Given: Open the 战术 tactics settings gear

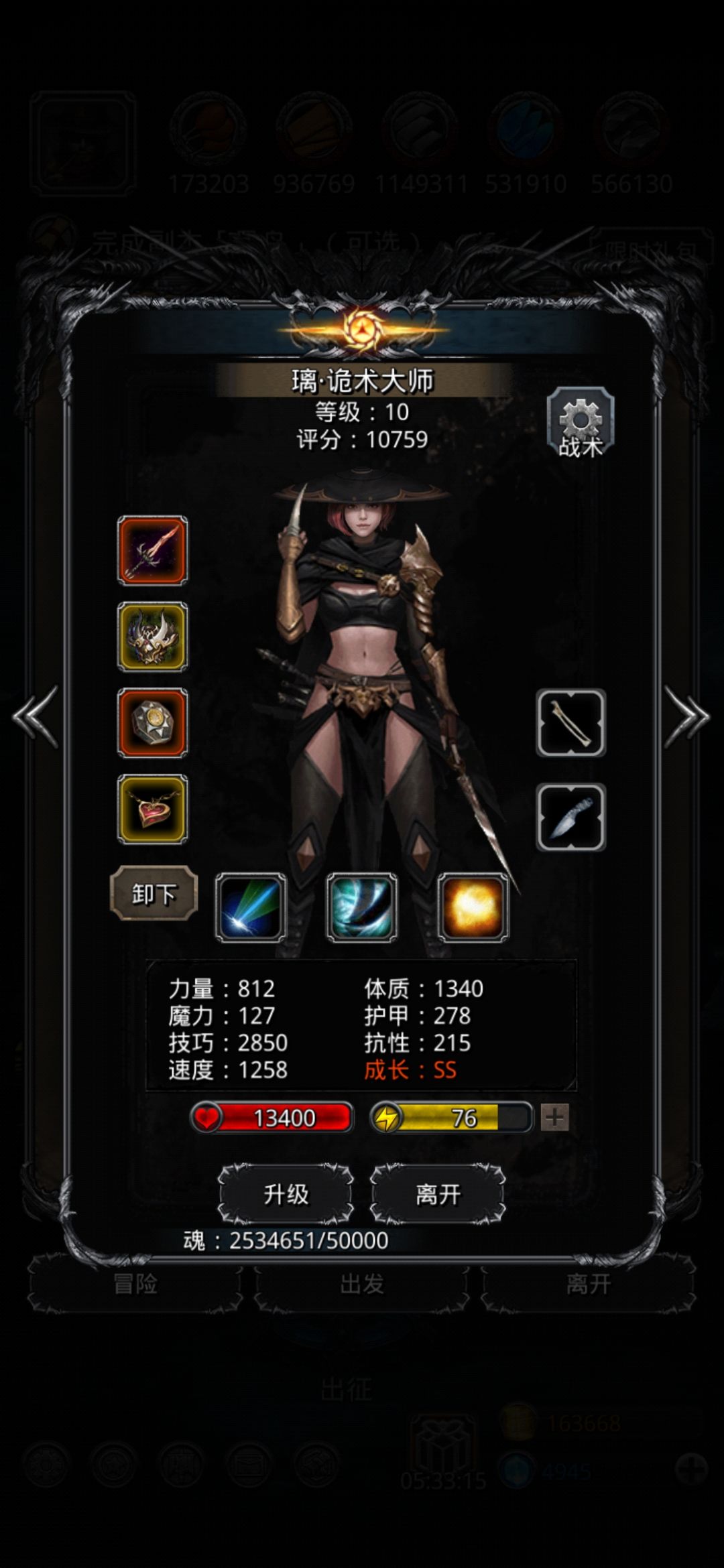Looking at the screenshot, I should (581, 423).
